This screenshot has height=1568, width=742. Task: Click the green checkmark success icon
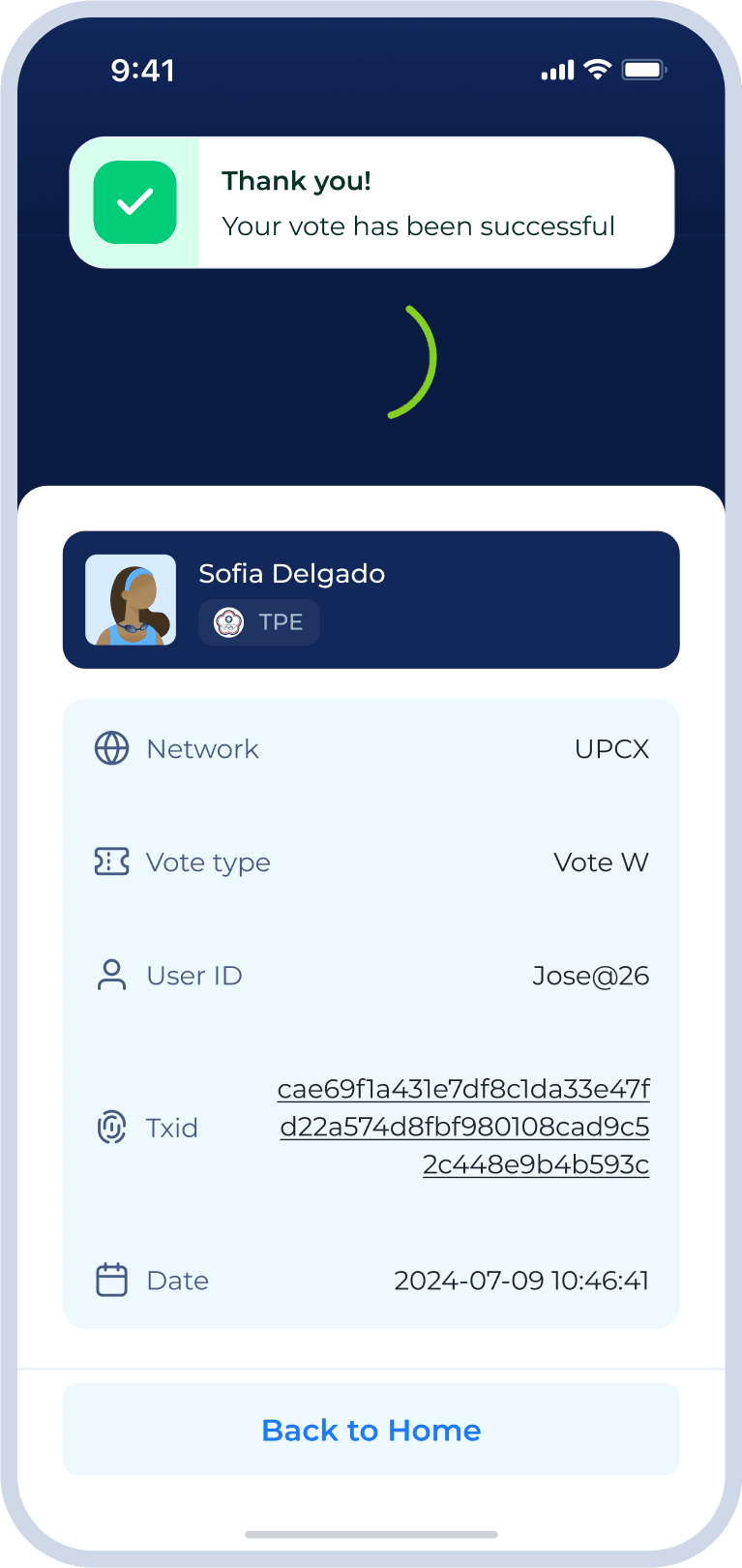tap(134, 201)
